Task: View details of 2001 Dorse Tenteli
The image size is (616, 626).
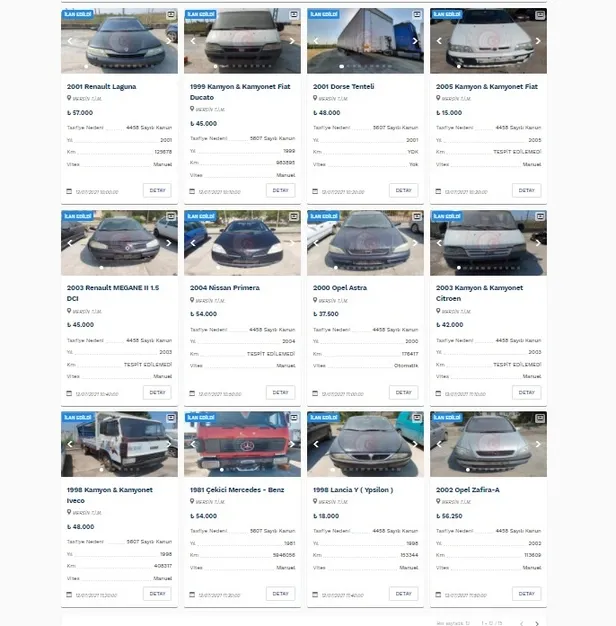Action: point(403,190)
